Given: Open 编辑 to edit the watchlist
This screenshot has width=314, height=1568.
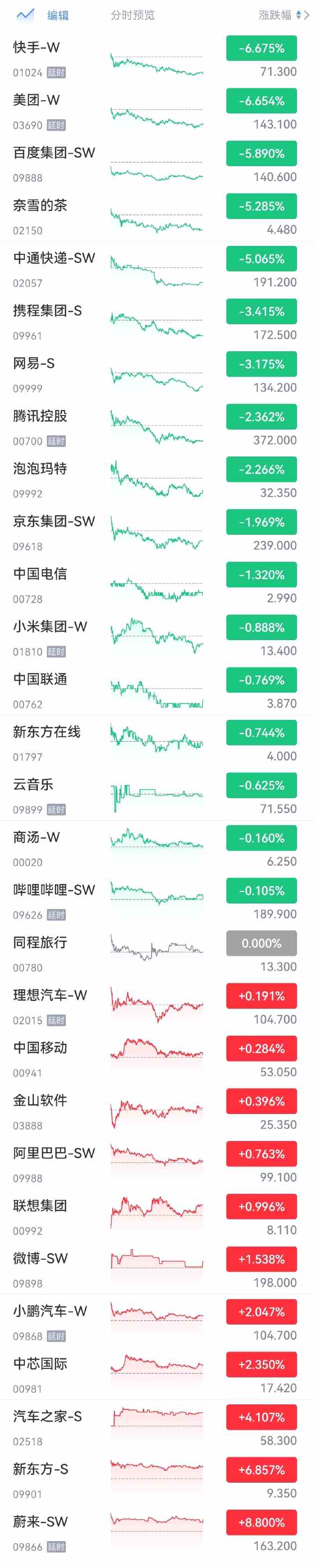Looking at the screenshot, I should click(58, 15).
